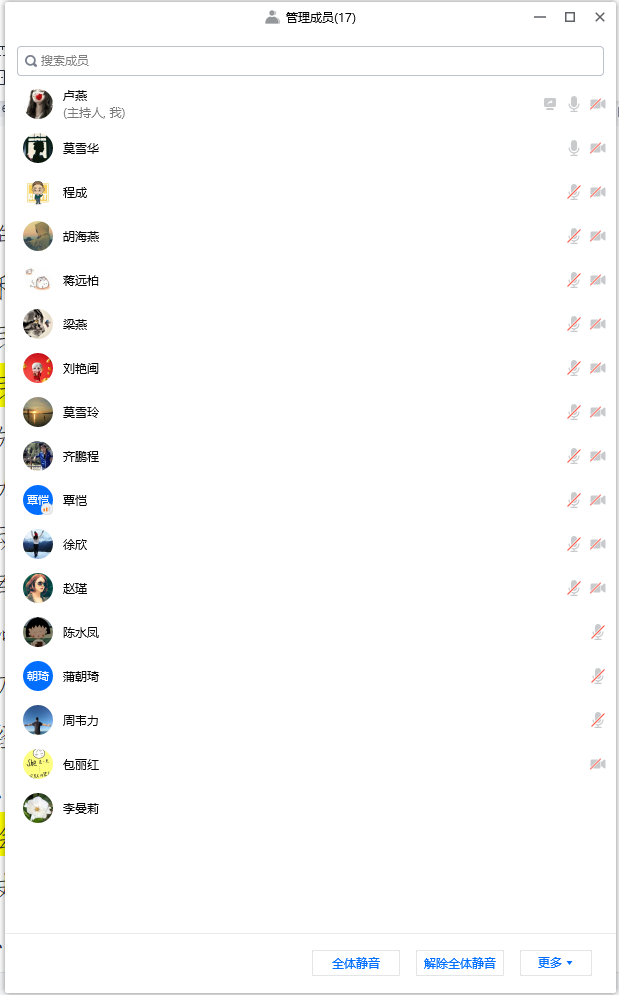
Task: Minimize the 管理成员 window
Action: 540,17
